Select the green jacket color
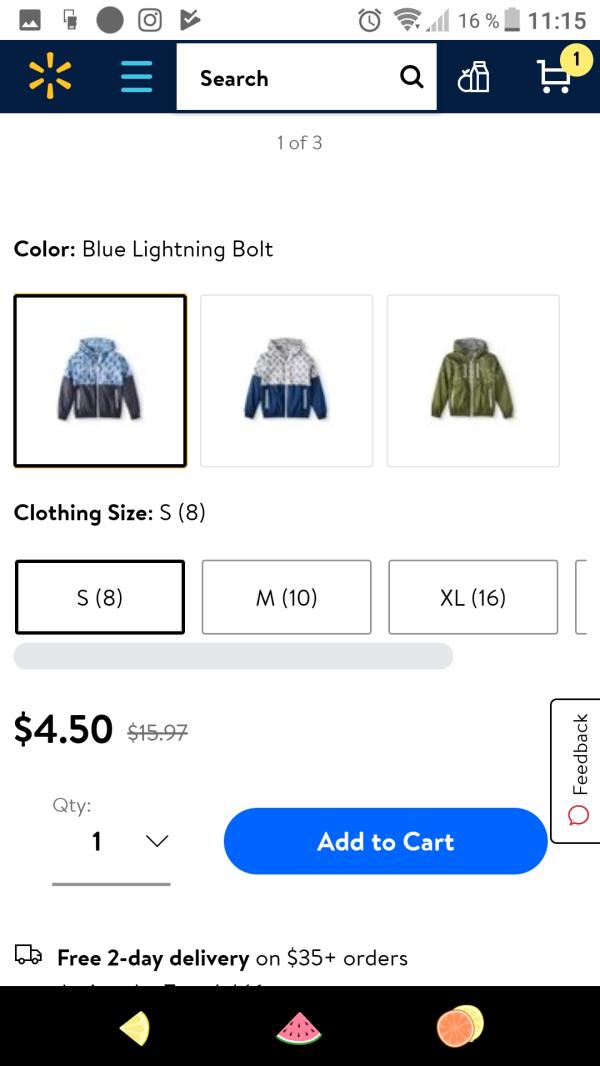Viewport: 600px width, 1066px height. (473, 381)
